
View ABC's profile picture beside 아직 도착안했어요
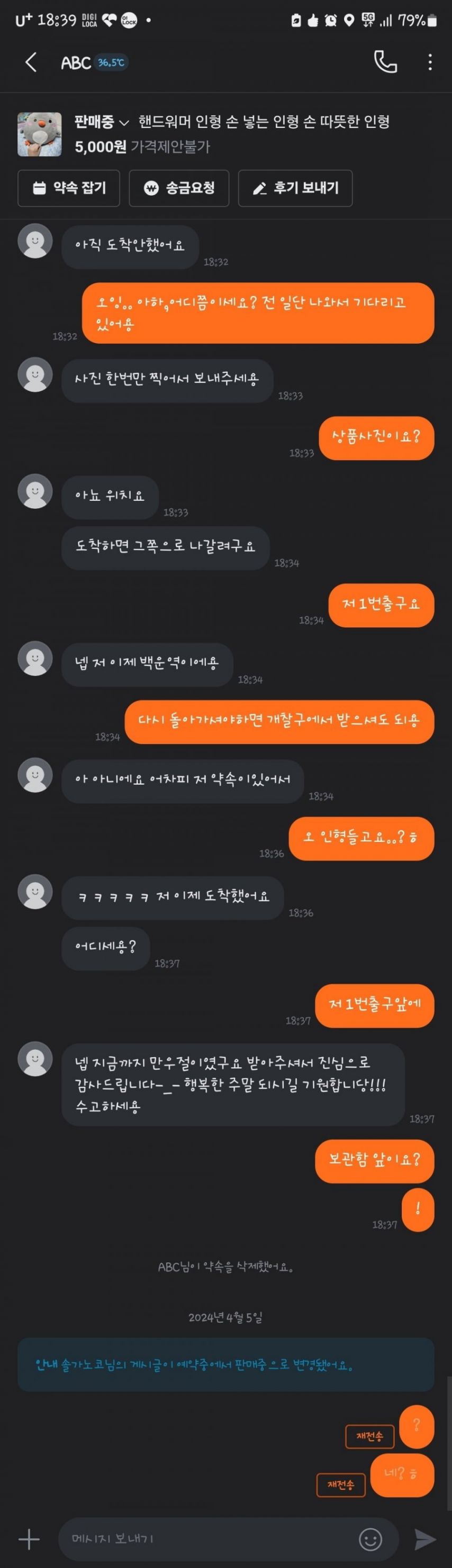coord(35,241)
